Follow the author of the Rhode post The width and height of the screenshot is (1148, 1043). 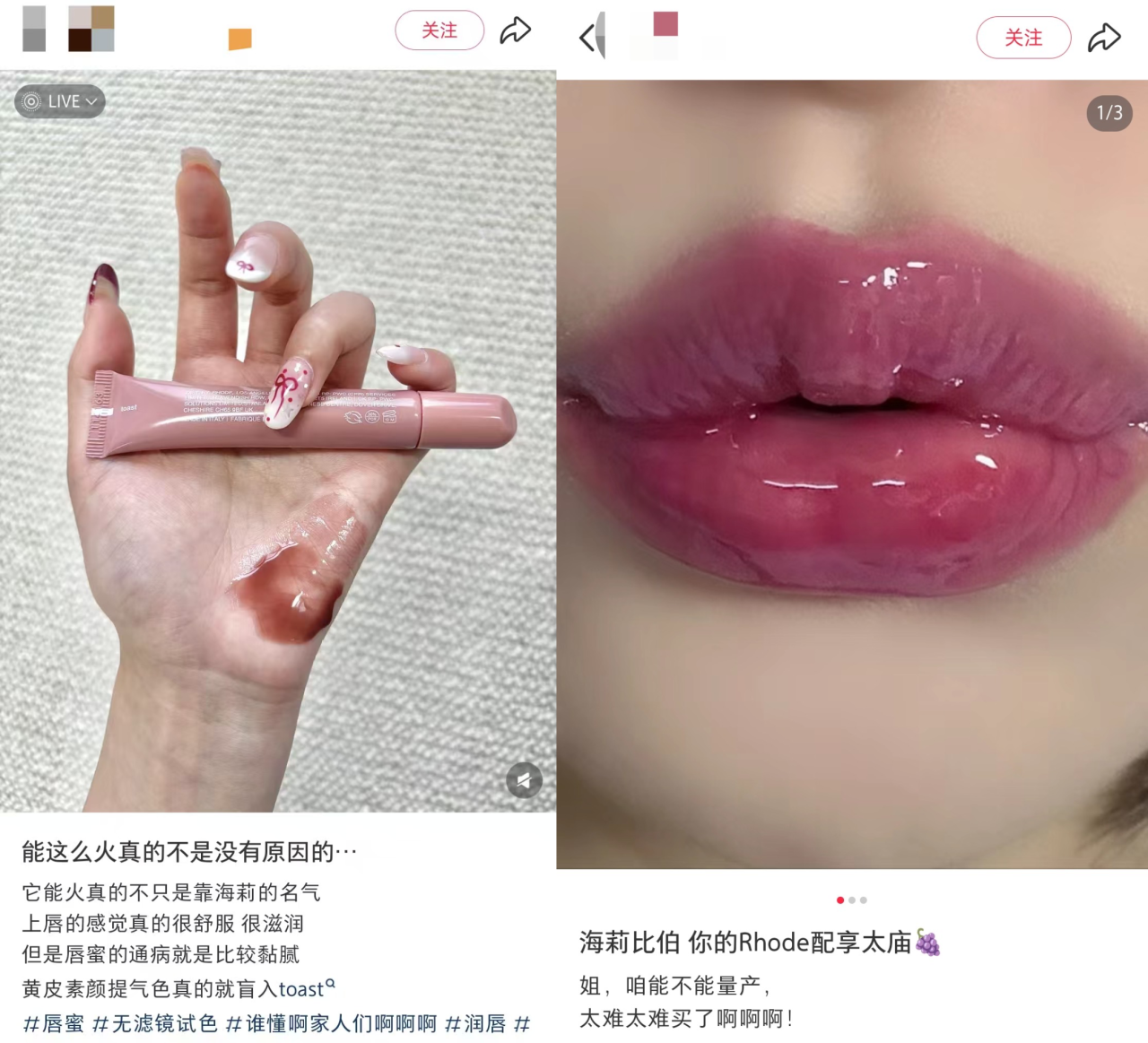(1023, 38)
